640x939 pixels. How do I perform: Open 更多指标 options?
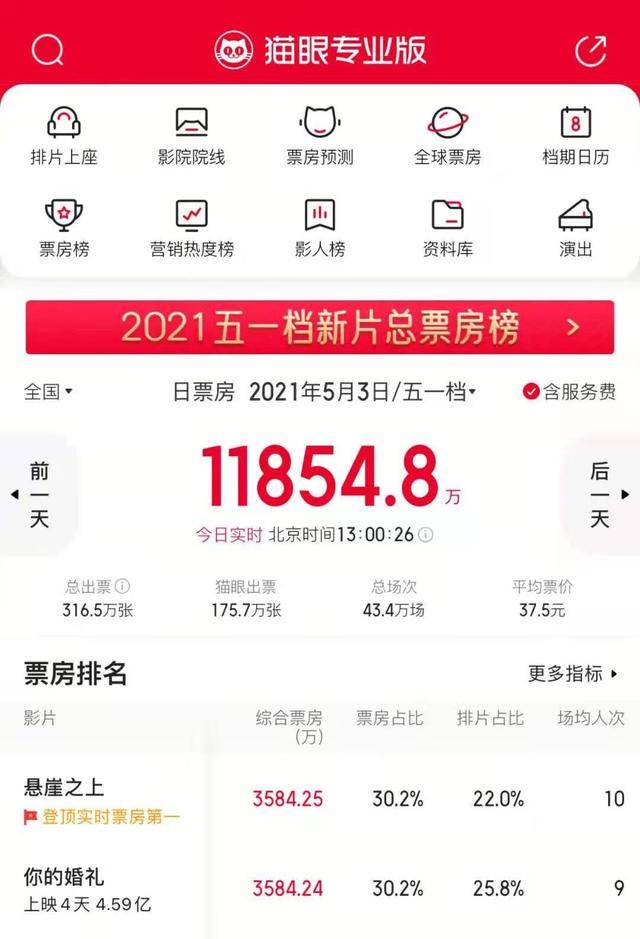[573, 673]
